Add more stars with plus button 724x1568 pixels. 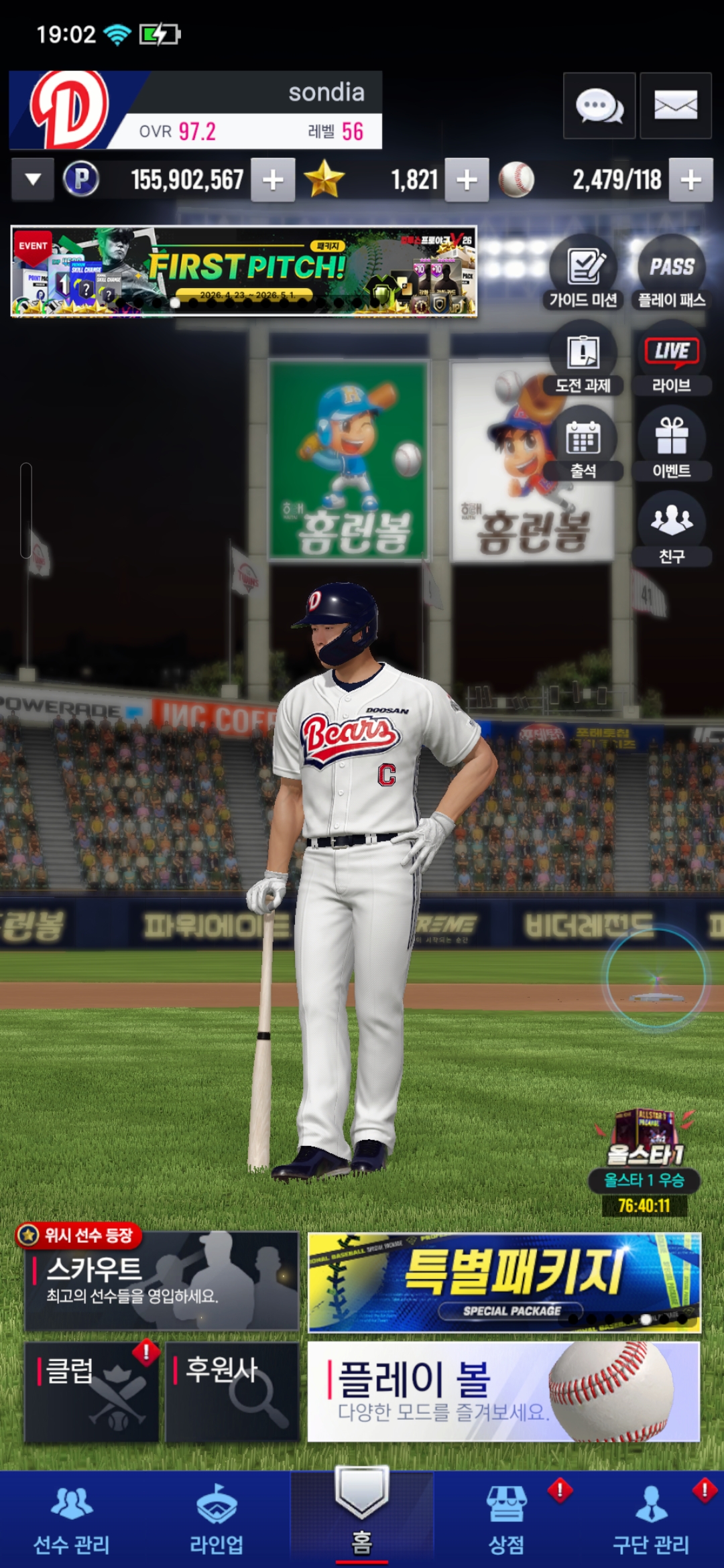tap(467, 180)
